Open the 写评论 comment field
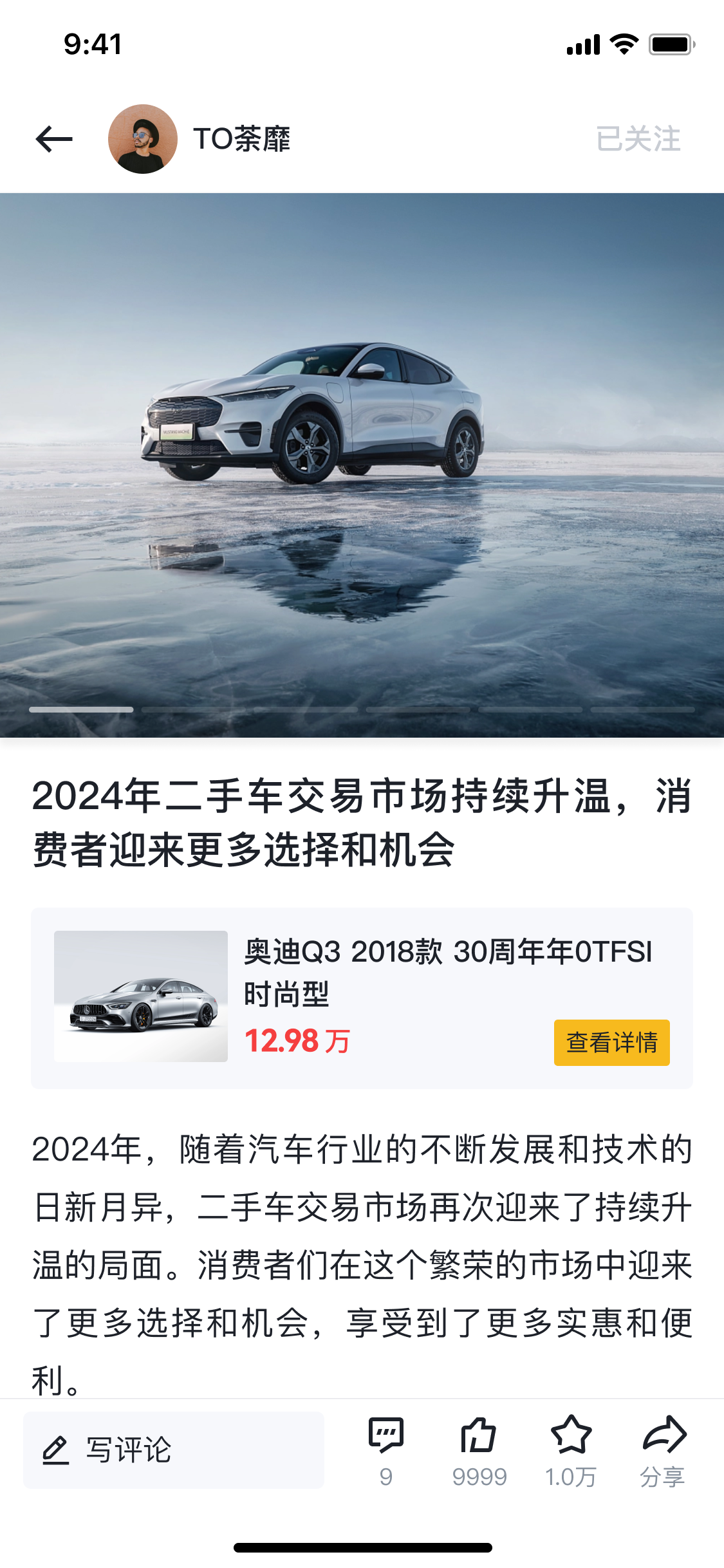 click(174, 1450)
